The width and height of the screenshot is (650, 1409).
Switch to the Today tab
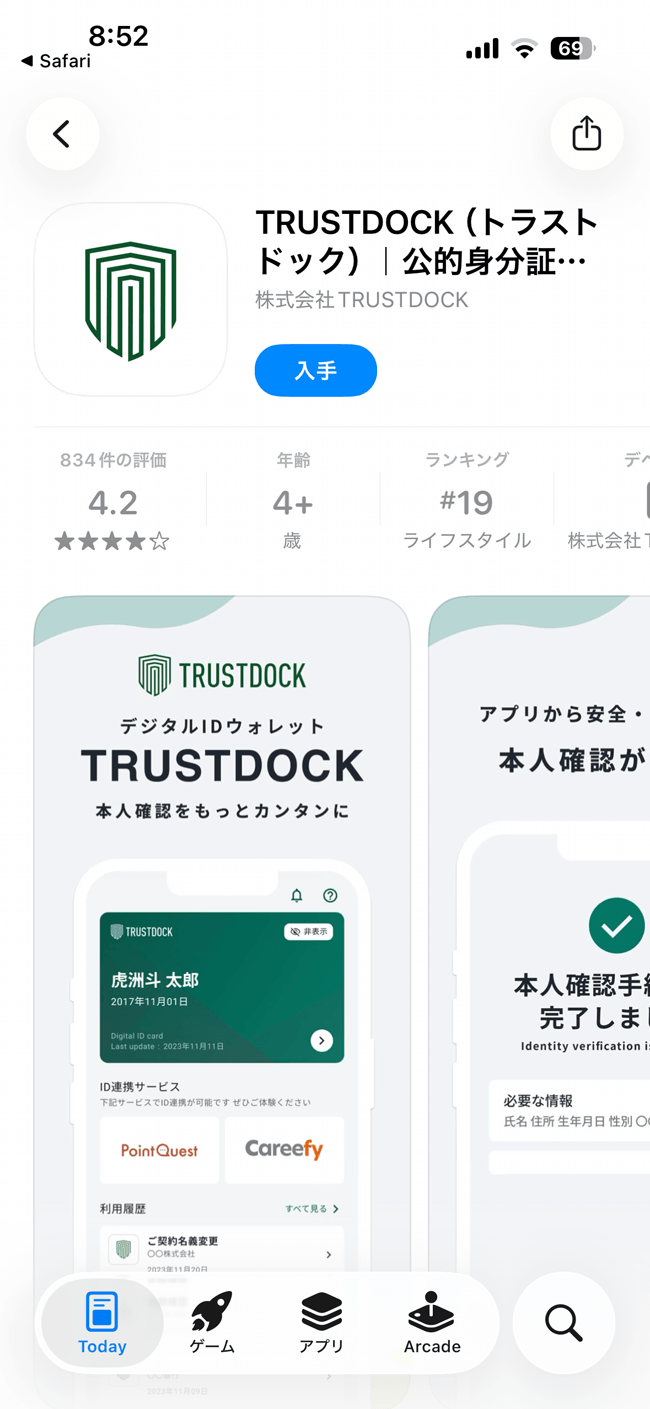[x=102, y=1322]
